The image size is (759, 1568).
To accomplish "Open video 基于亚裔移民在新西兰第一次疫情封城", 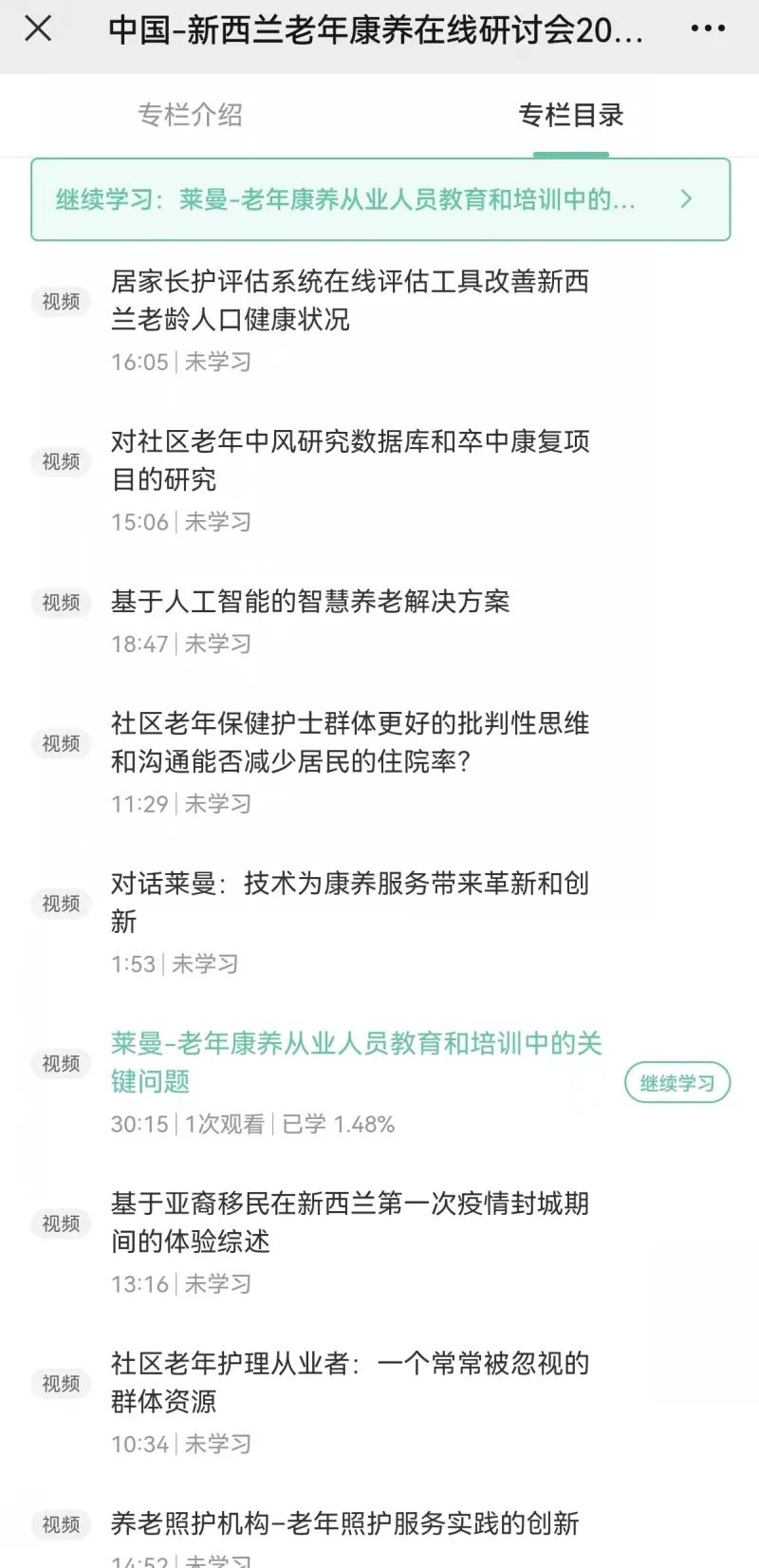I will pyautogui.click(x=350, y=1222).
